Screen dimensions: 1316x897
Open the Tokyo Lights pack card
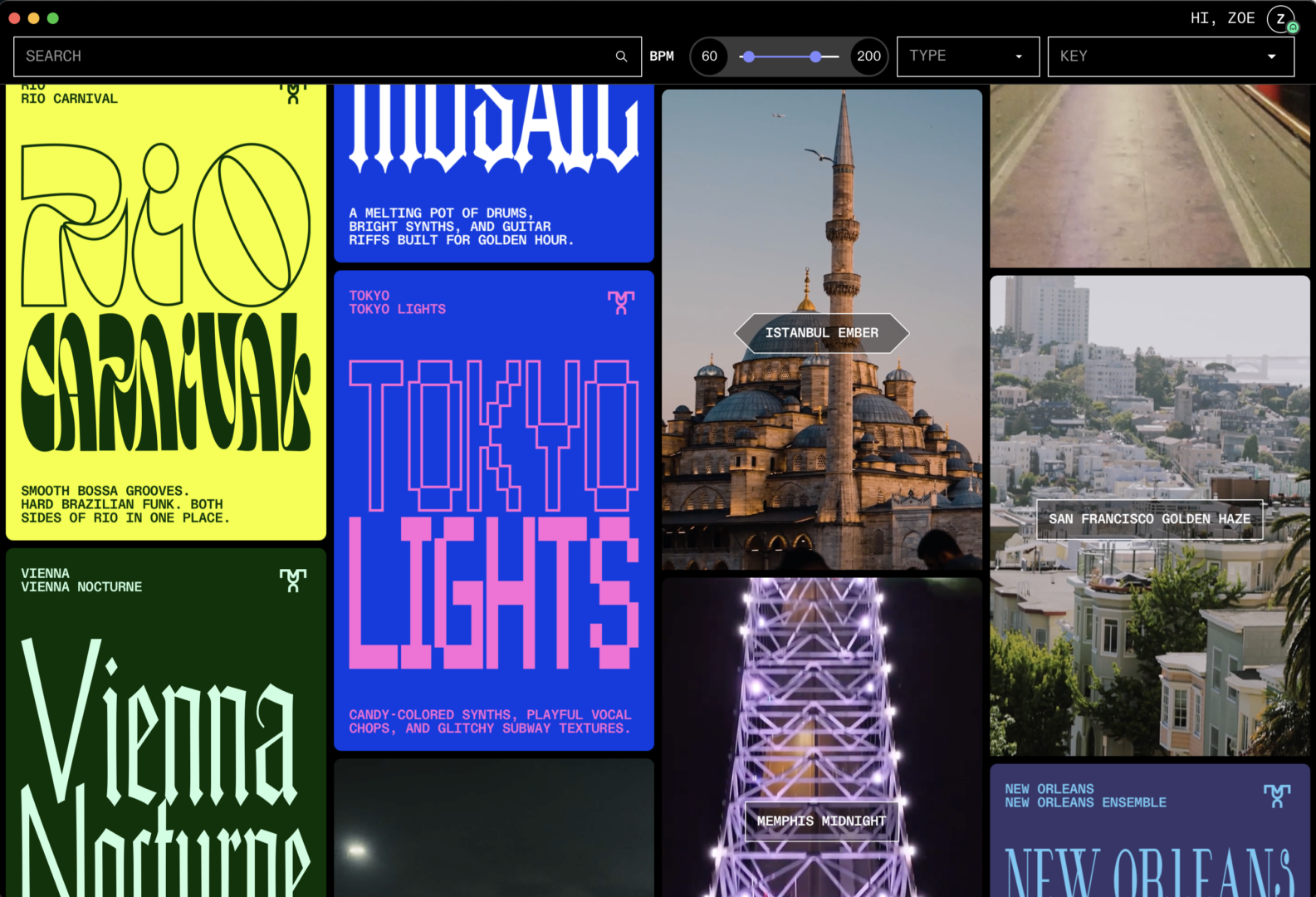pos(494,511)
